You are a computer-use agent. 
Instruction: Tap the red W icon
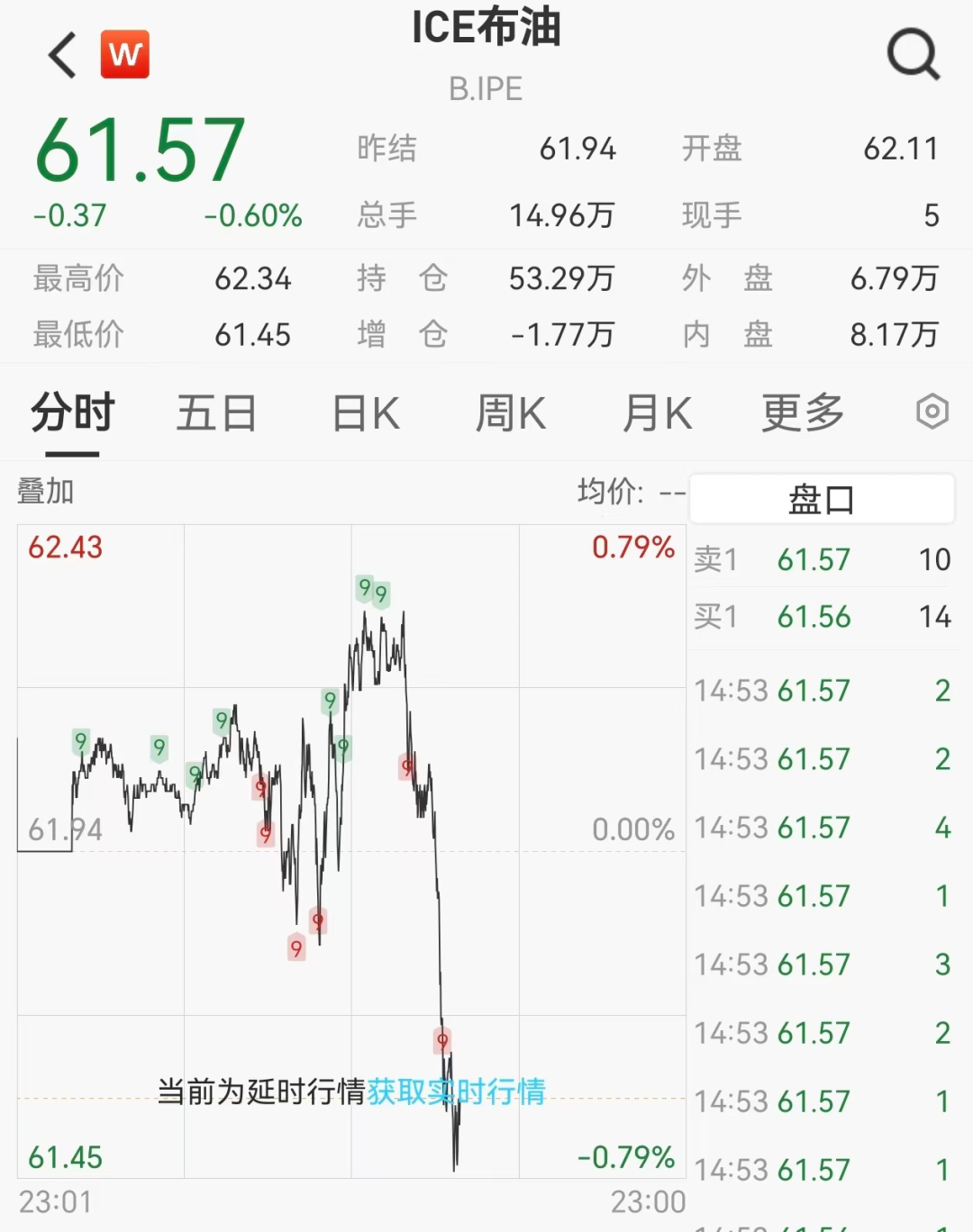[x=124, y=55]
